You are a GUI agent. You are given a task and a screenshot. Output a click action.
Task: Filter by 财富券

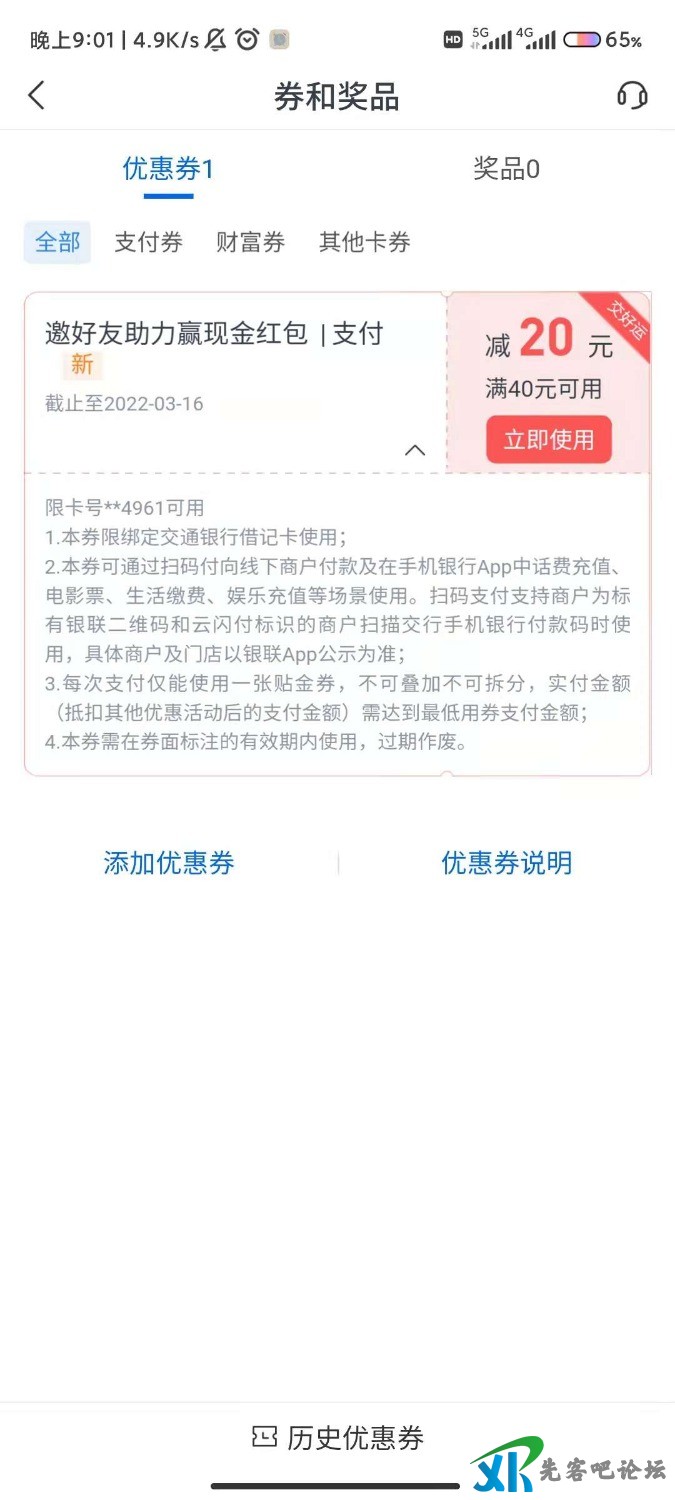point(250,242)
